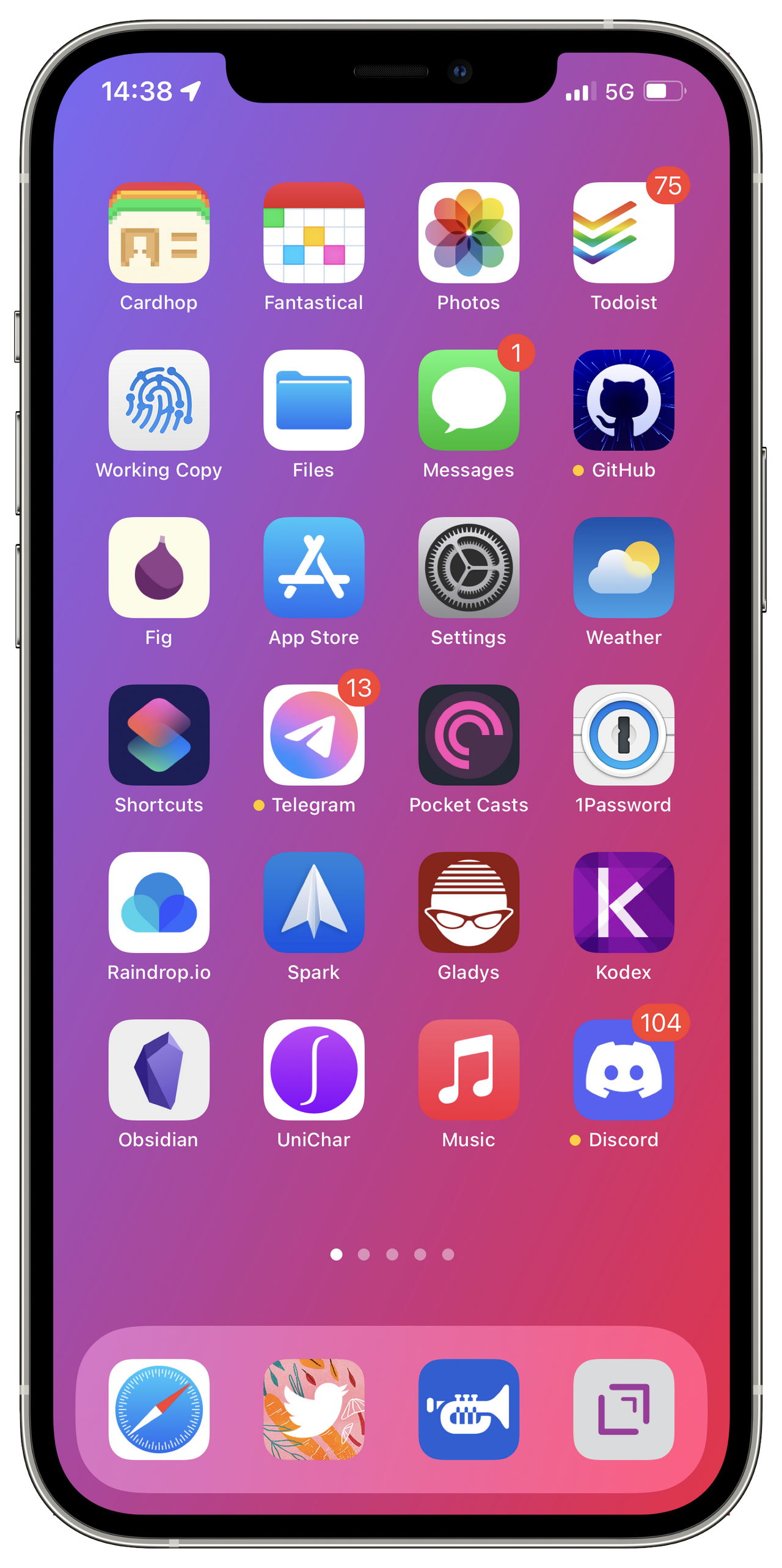782x1568 pixels.
Task: Open the Cardhop app
Action: pos(159,233)
